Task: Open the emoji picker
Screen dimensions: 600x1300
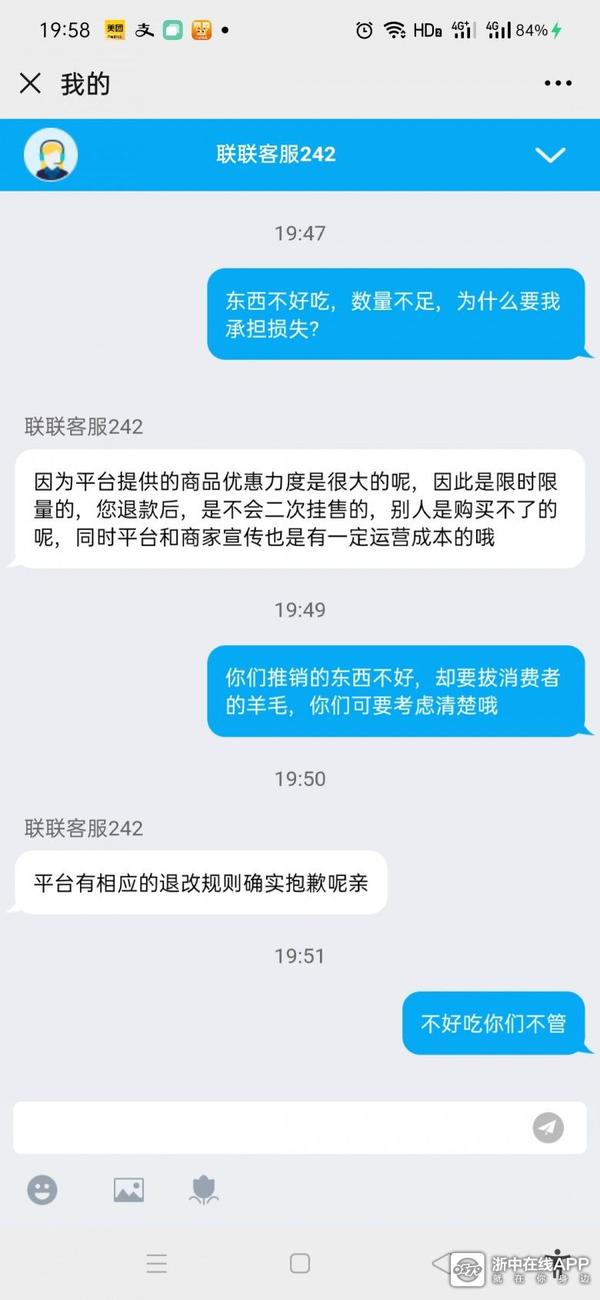Action: [x=42, y=1189]
